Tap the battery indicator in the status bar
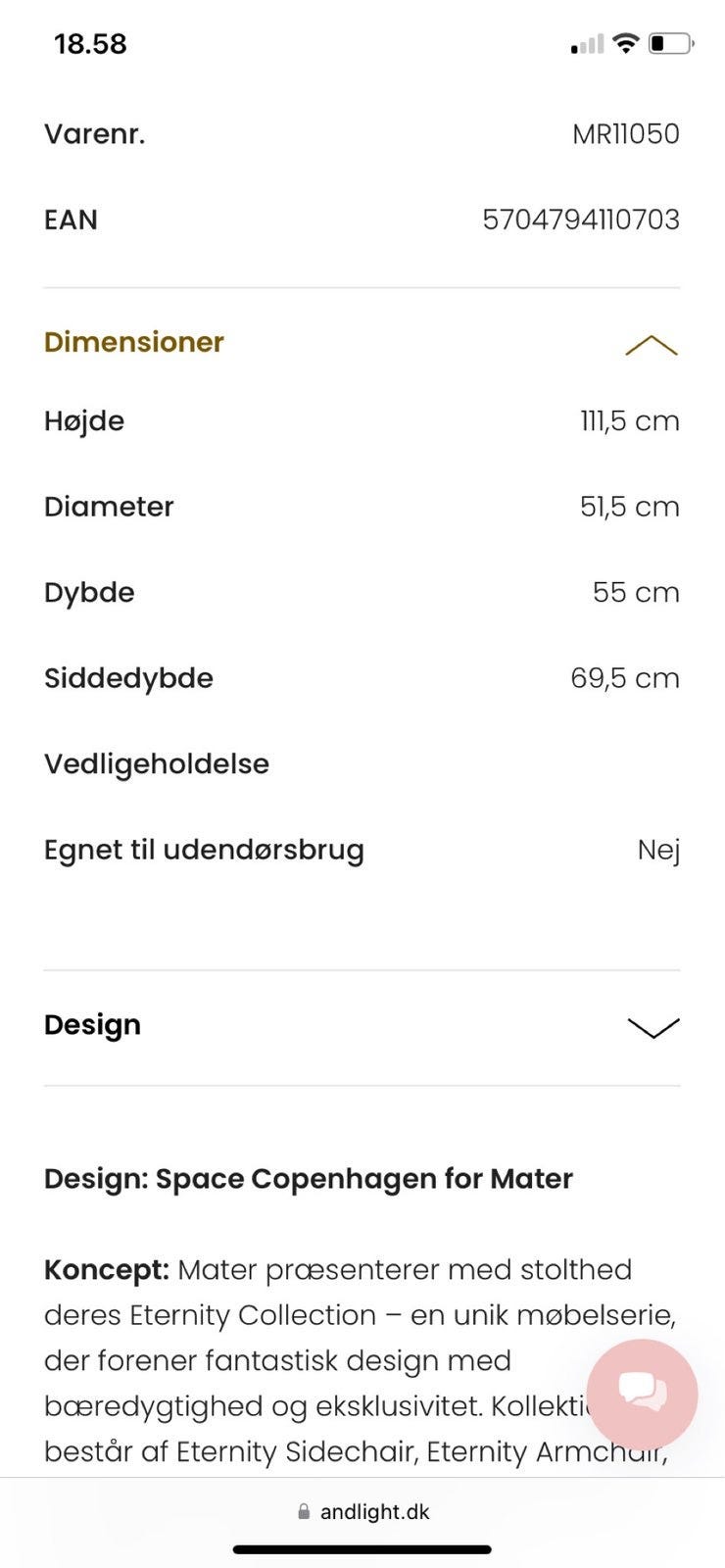725x1568 pixels. pyautogui.click(x=670, y=42)
